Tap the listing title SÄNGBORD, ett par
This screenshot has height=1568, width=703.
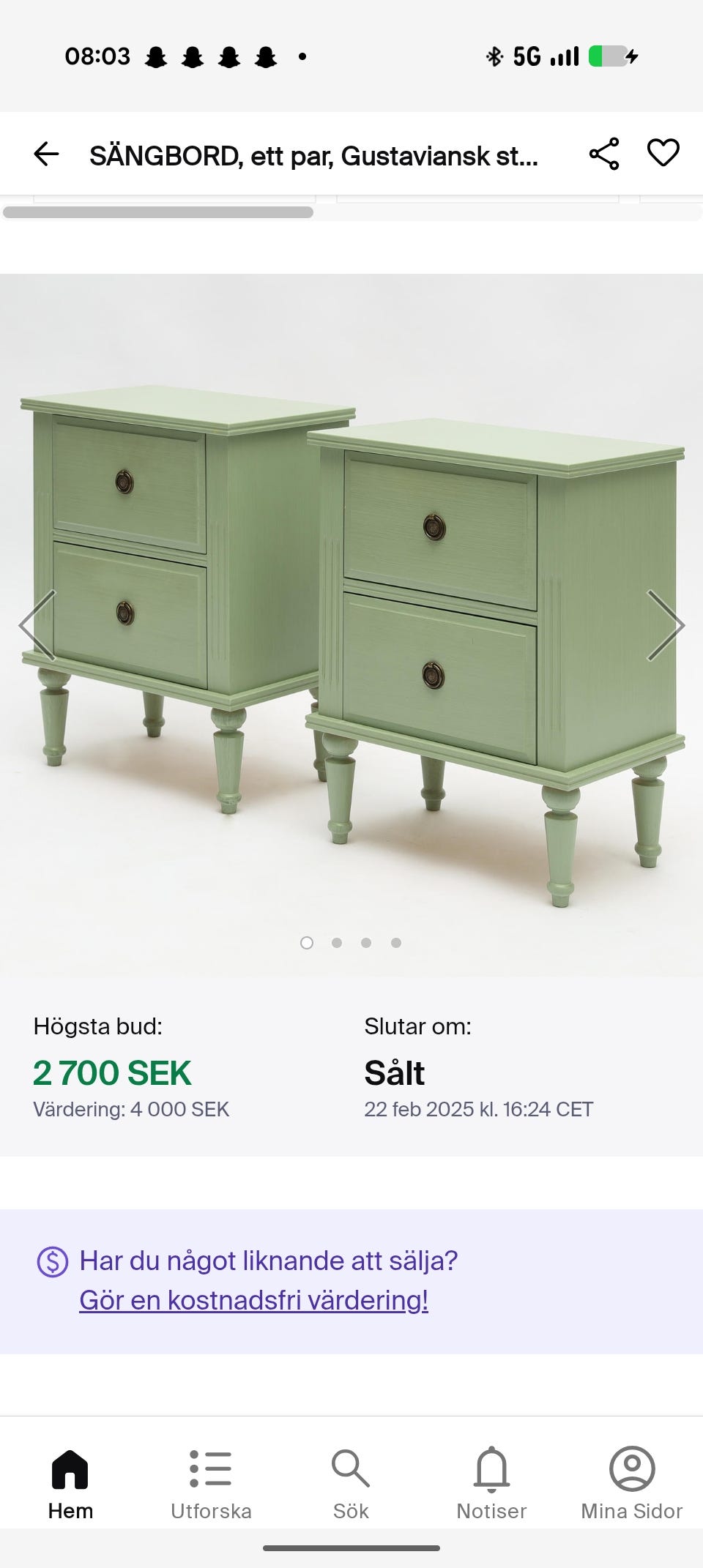click(316, 153)
